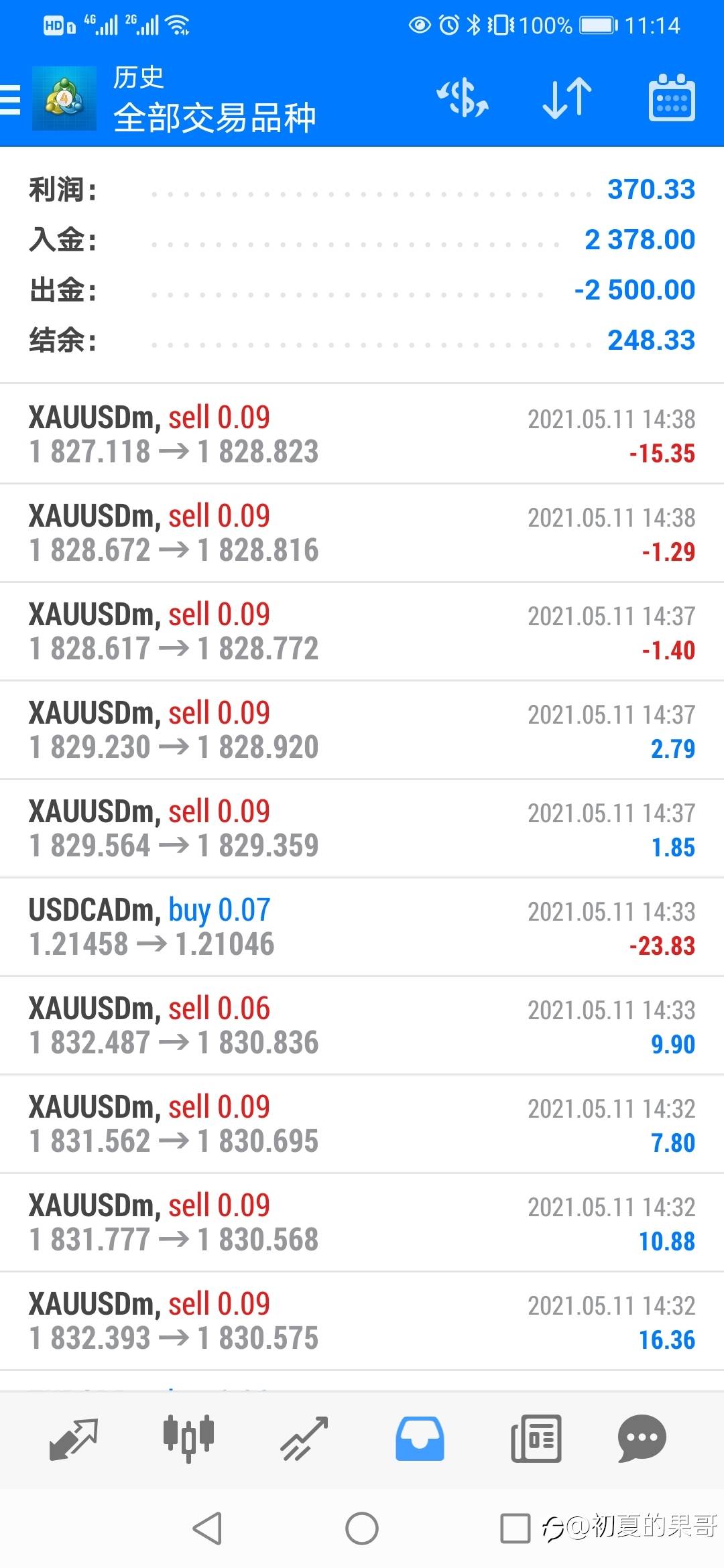
Task: Open the side drawer menu
Action: pyautogui.click(x=11, y=101)
